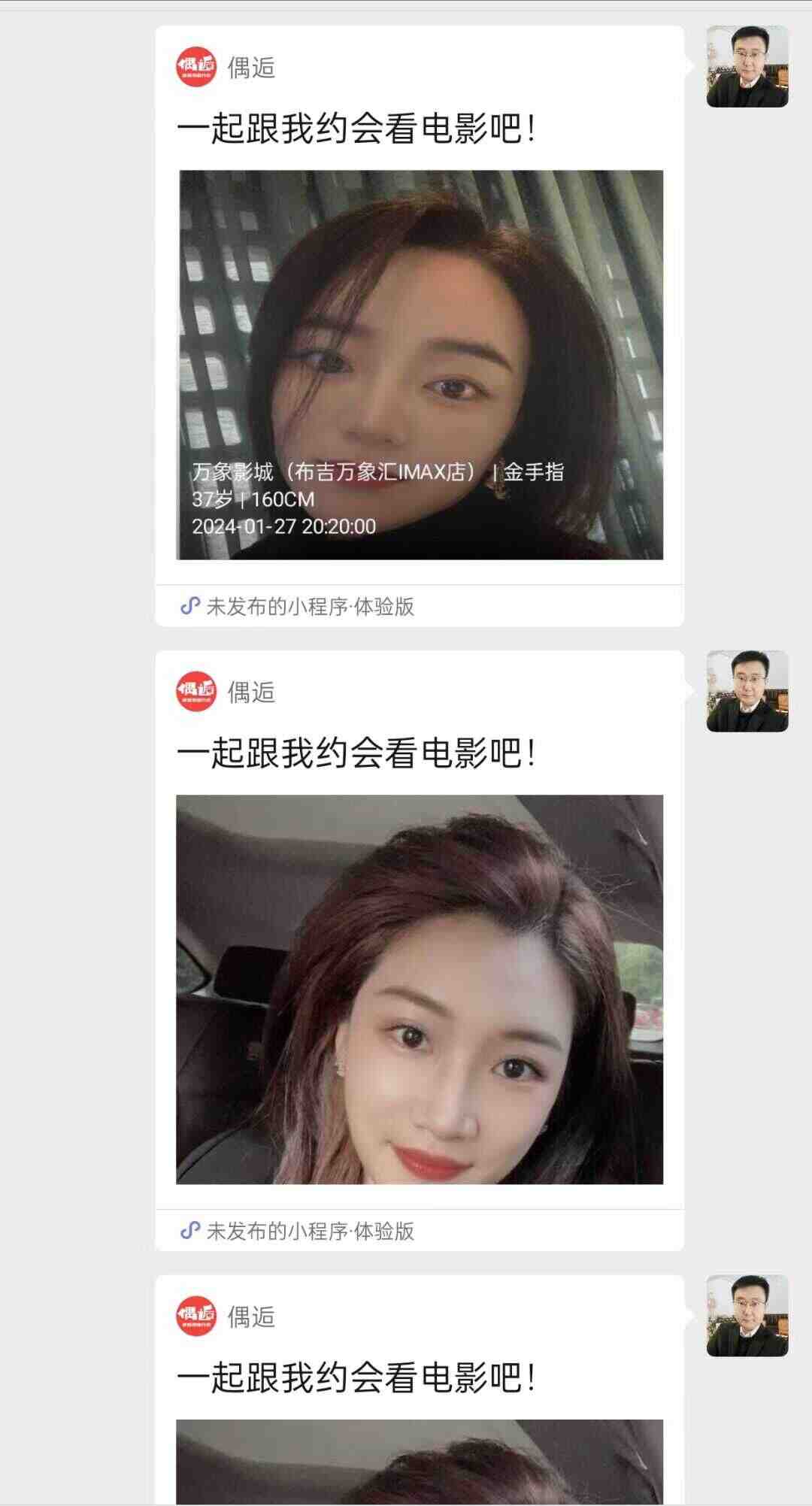Image resolution: width=812 pixels, height=1506 pixels.
Task: Open the second 偶逅 mini program card
Action: [420, 950]
